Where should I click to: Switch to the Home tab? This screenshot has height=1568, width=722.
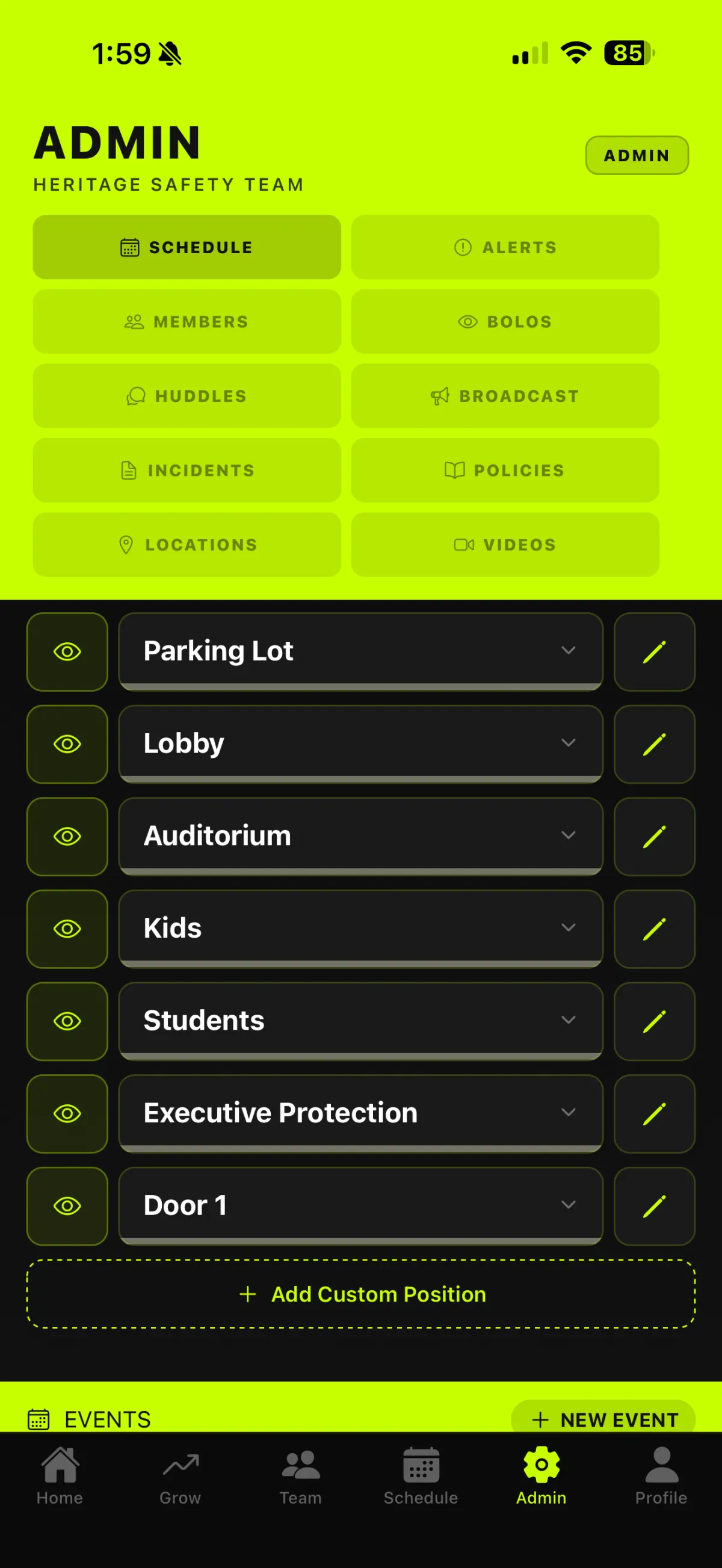(60, 1475)
